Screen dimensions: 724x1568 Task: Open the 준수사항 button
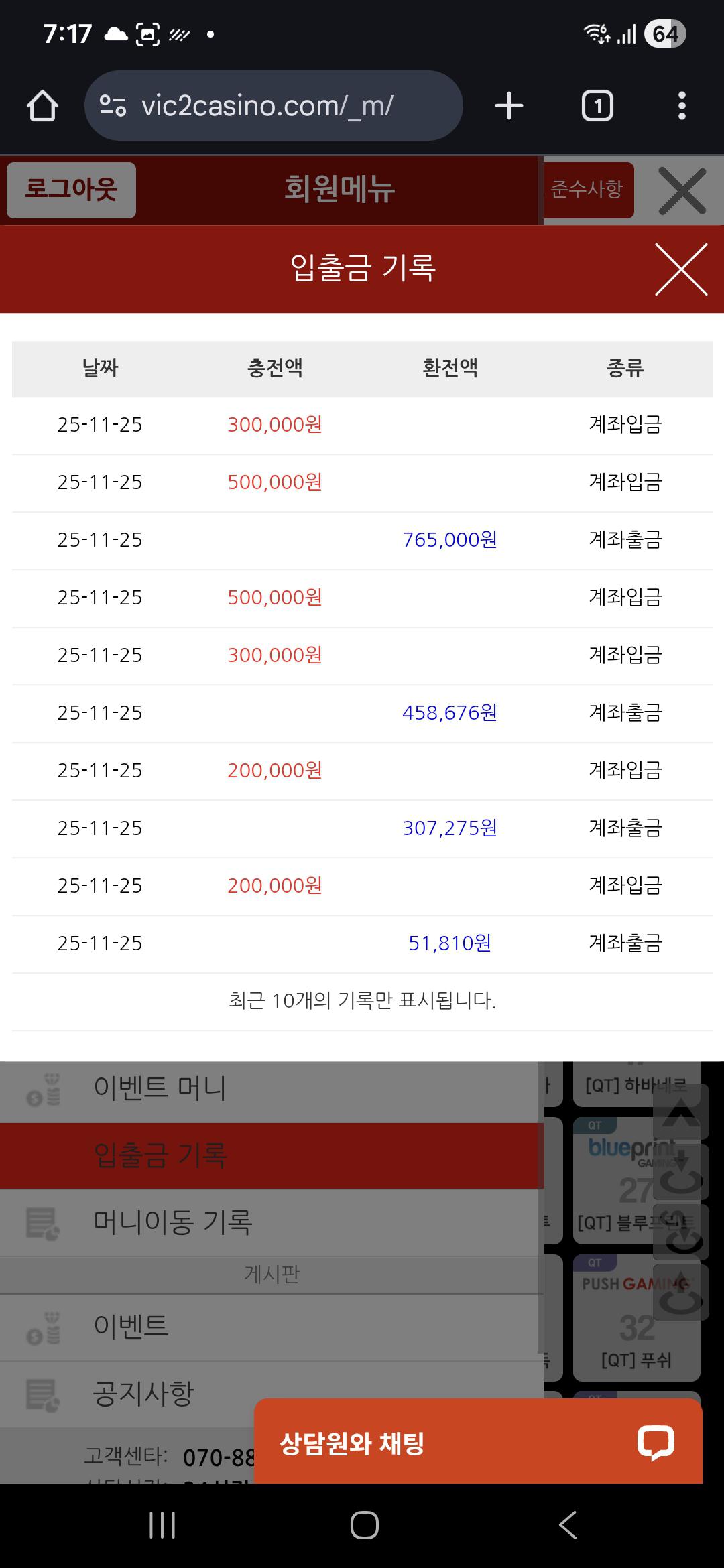pos(587,190)
